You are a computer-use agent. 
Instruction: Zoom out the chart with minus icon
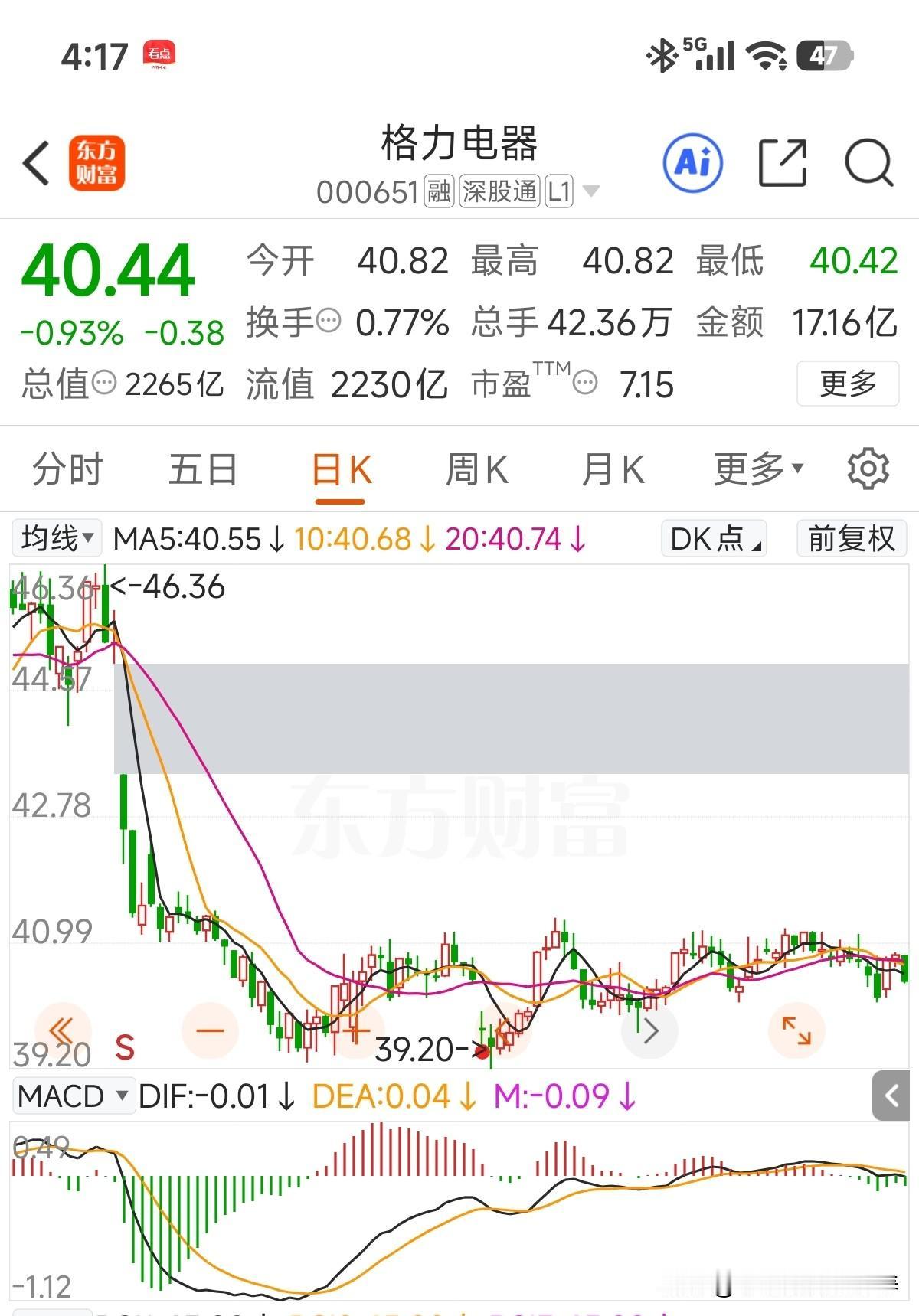point(210,1030)
